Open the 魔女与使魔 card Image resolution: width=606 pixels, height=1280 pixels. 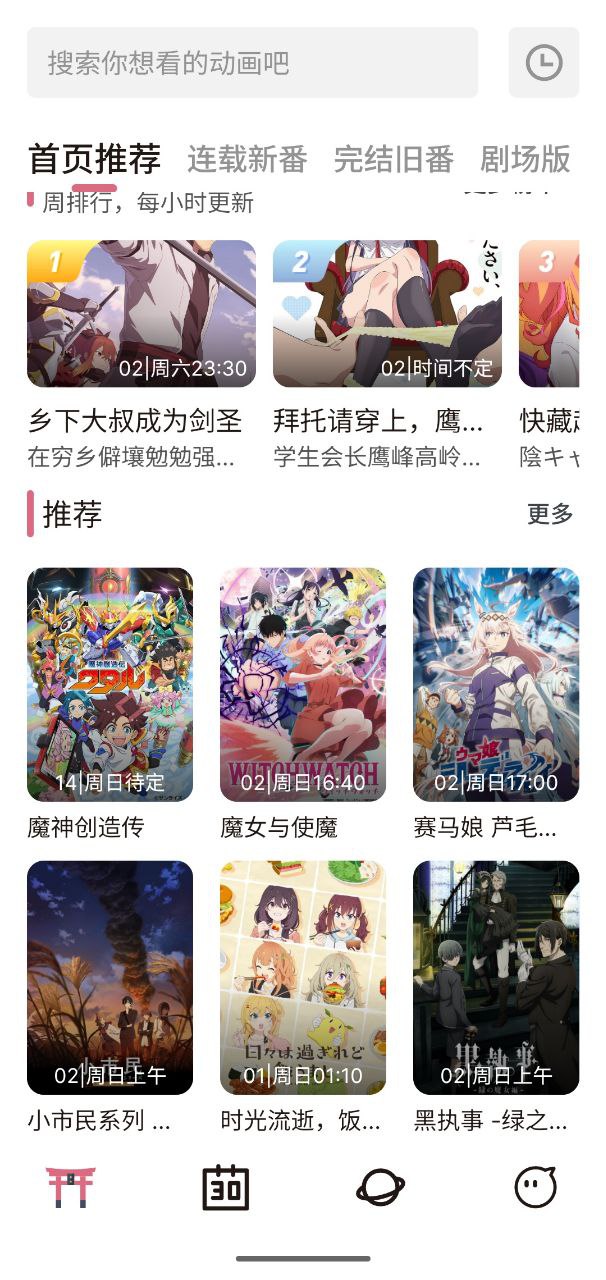coord(303,685)
